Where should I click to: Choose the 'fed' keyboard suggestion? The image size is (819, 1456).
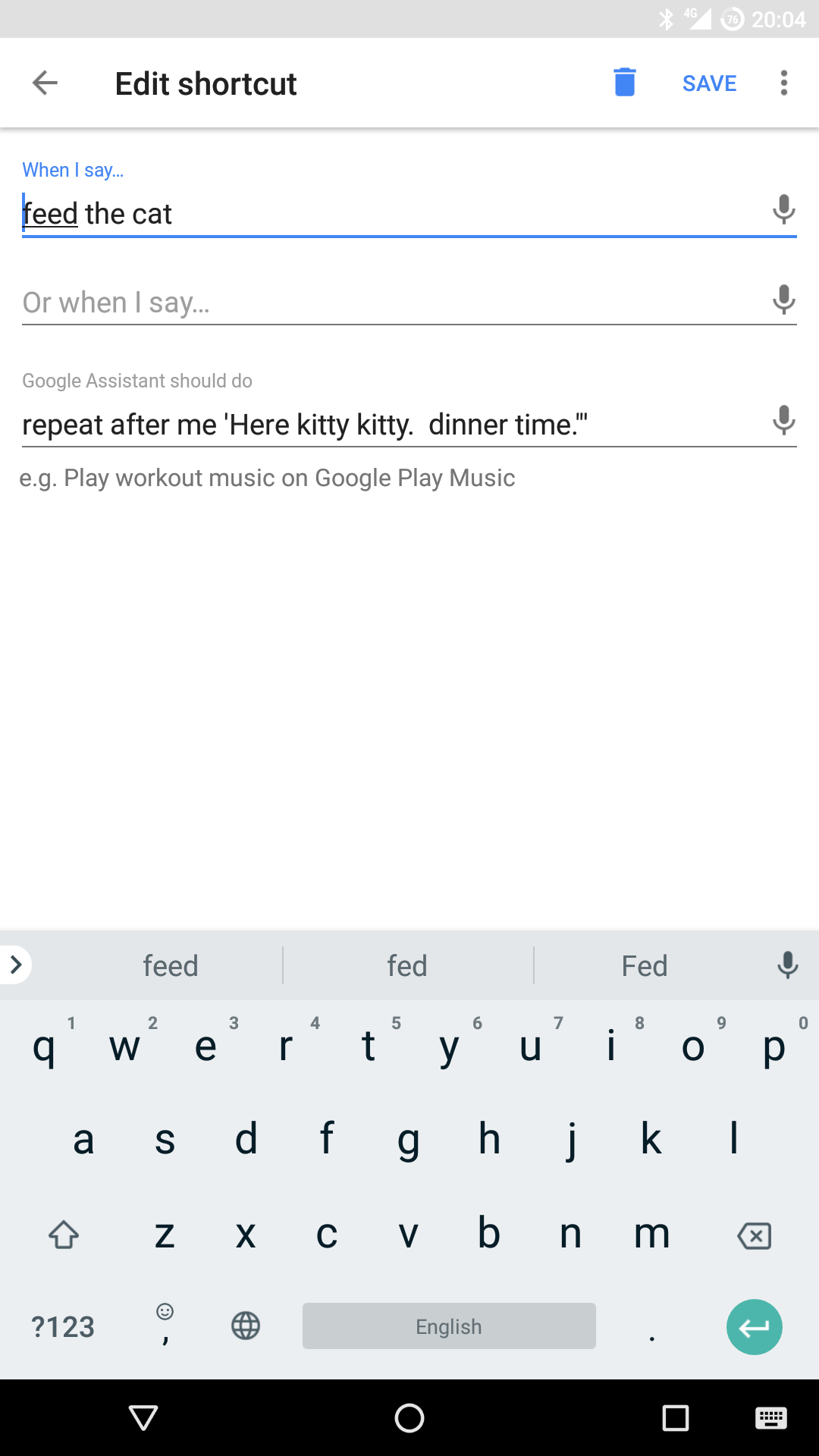(x=407, y=966)
